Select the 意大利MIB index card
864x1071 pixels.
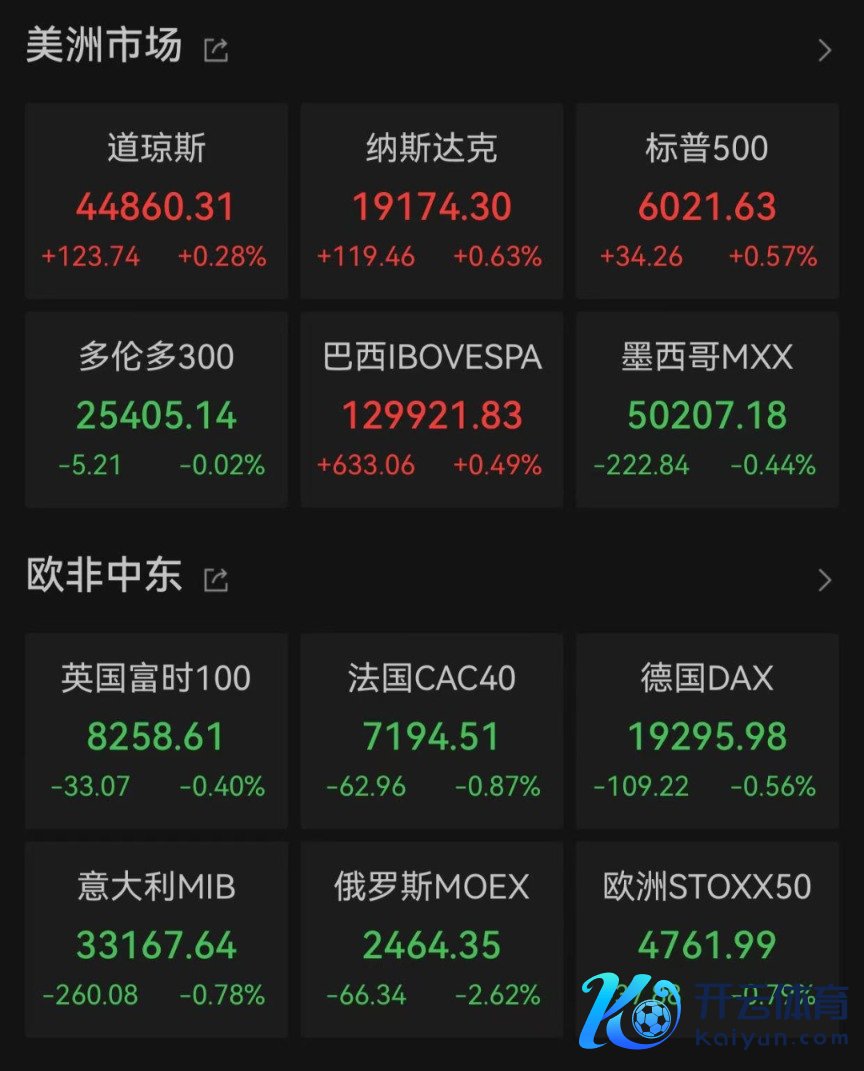point(156,939)
